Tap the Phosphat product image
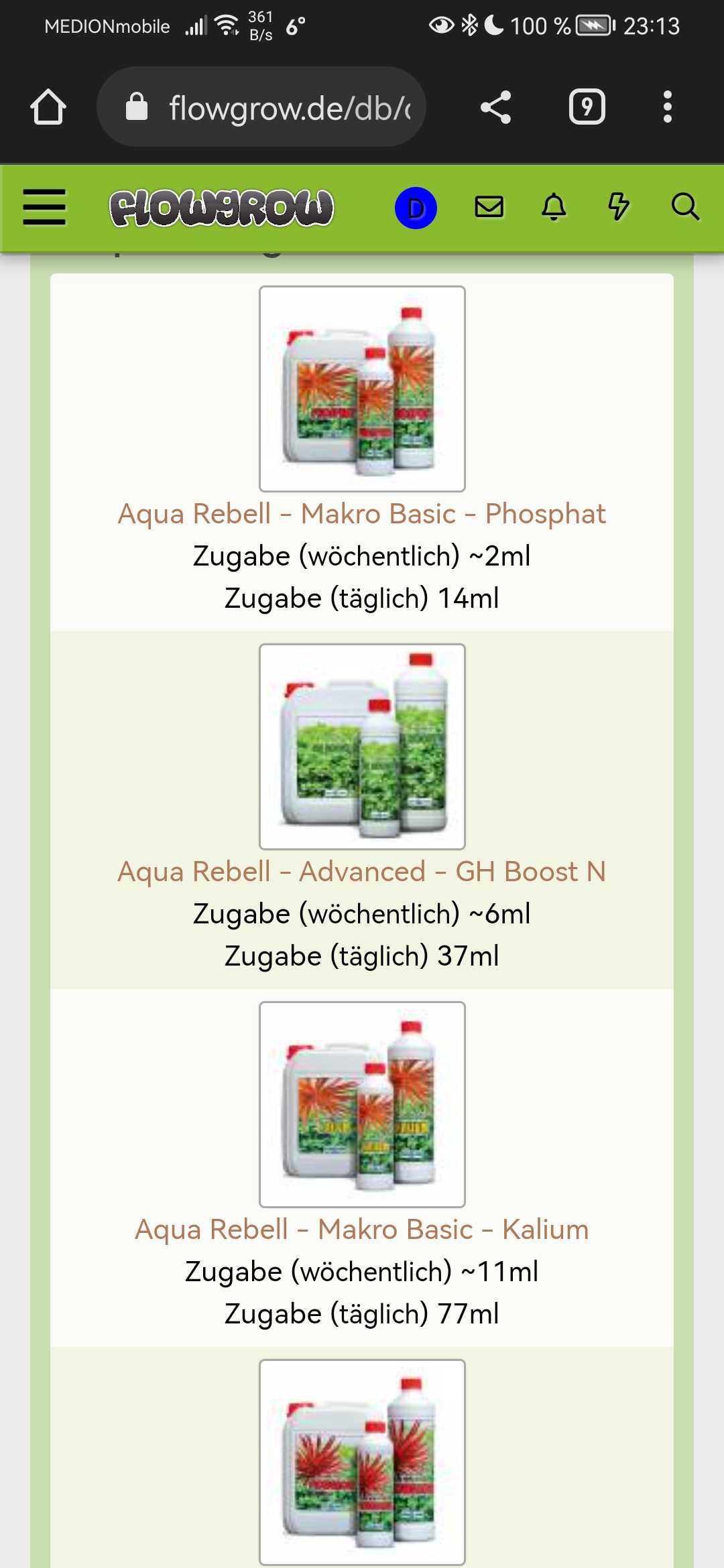 [362, 389]
